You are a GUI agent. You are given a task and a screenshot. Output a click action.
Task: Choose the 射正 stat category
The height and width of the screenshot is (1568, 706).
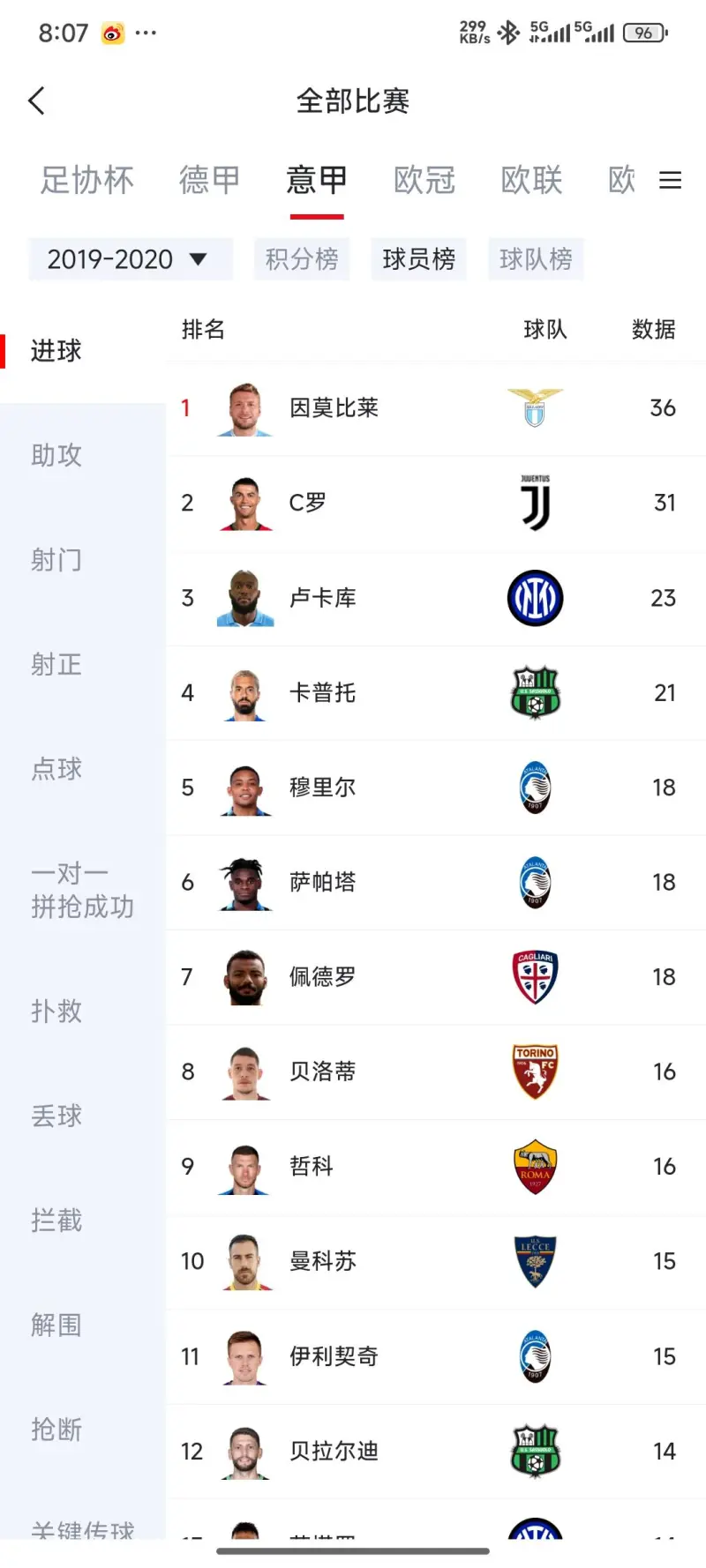click(x=56, y=664)
